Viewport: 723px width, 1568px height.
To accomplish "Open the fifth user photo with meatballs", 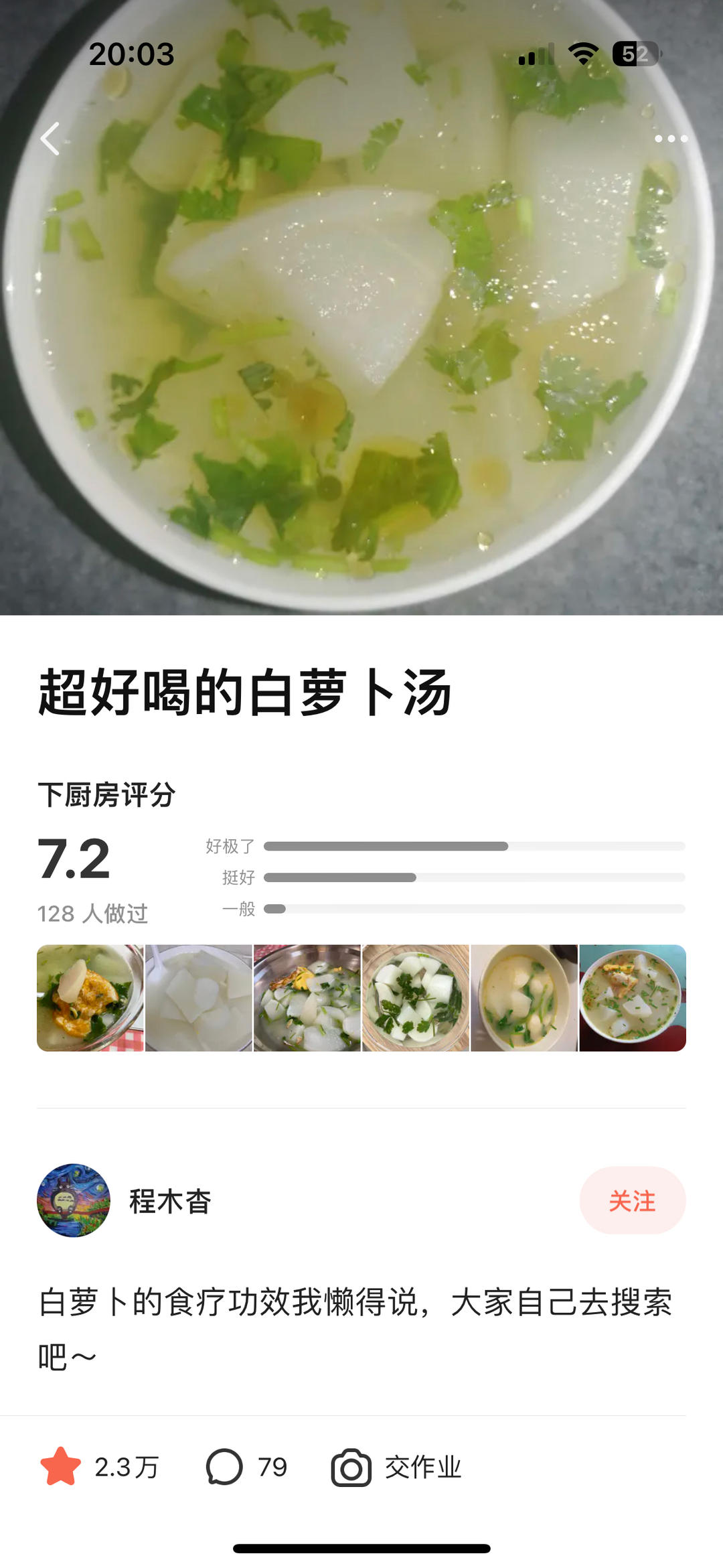I will click(524, 997).
